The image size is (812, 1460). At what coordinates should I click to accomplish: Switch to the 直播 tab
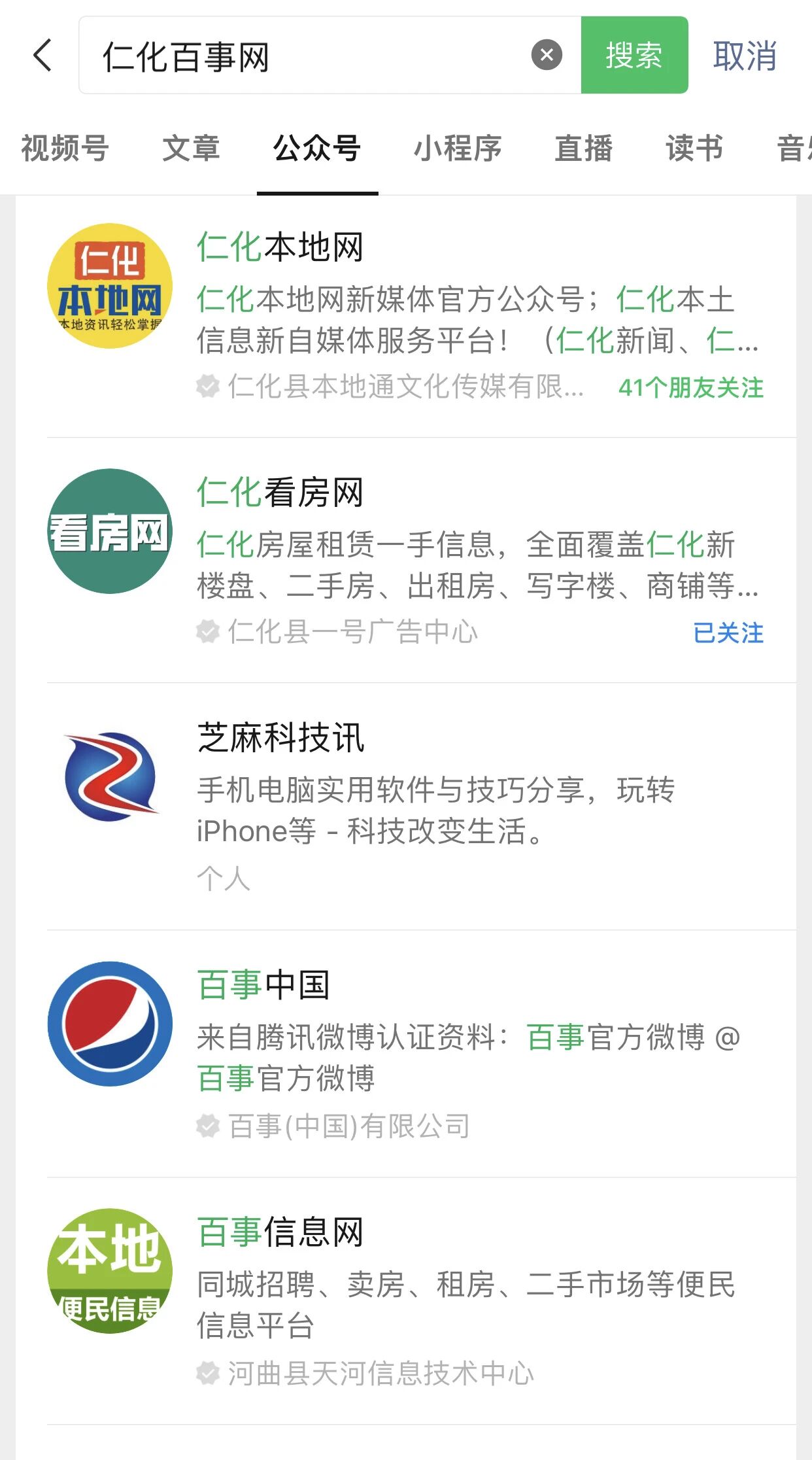[x=583, y=148]
